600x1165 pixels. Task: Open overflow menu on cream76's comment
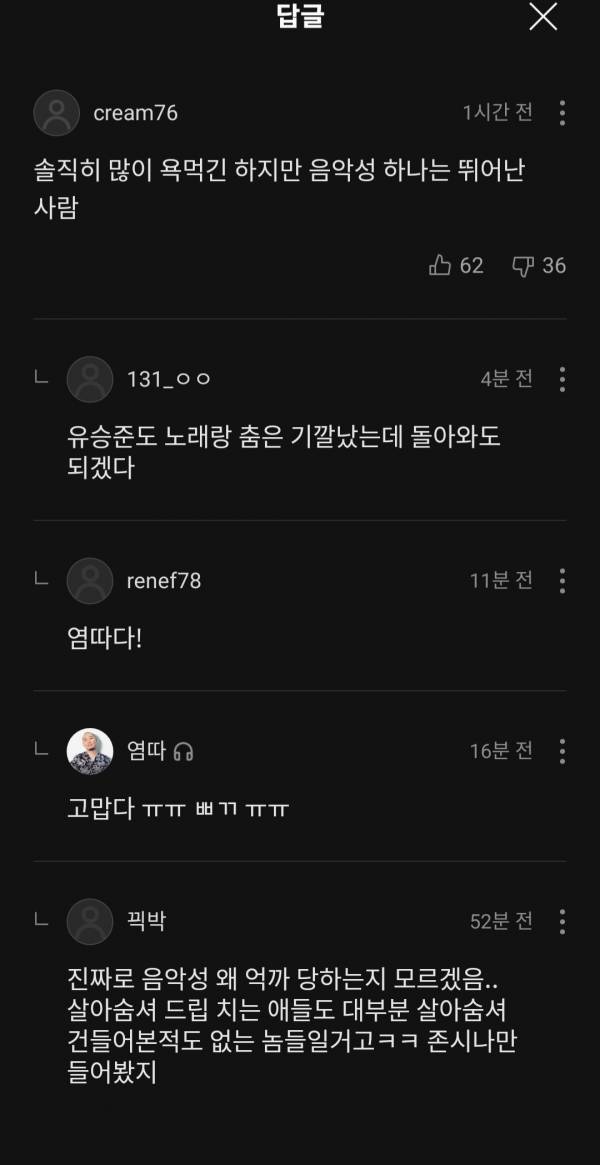click(x=563, y=113)
